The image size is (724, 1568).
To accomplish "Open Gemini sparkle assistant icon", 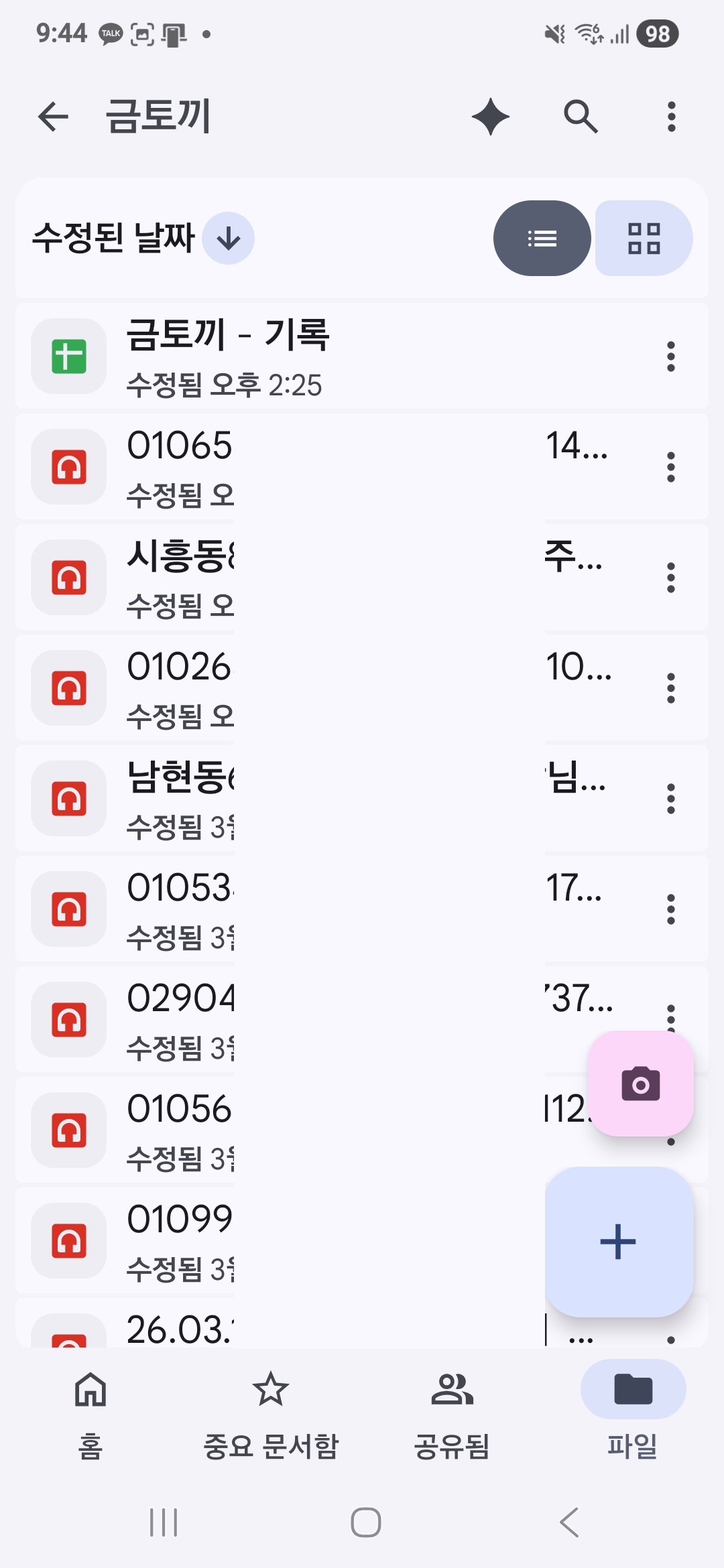I will 491,117.
